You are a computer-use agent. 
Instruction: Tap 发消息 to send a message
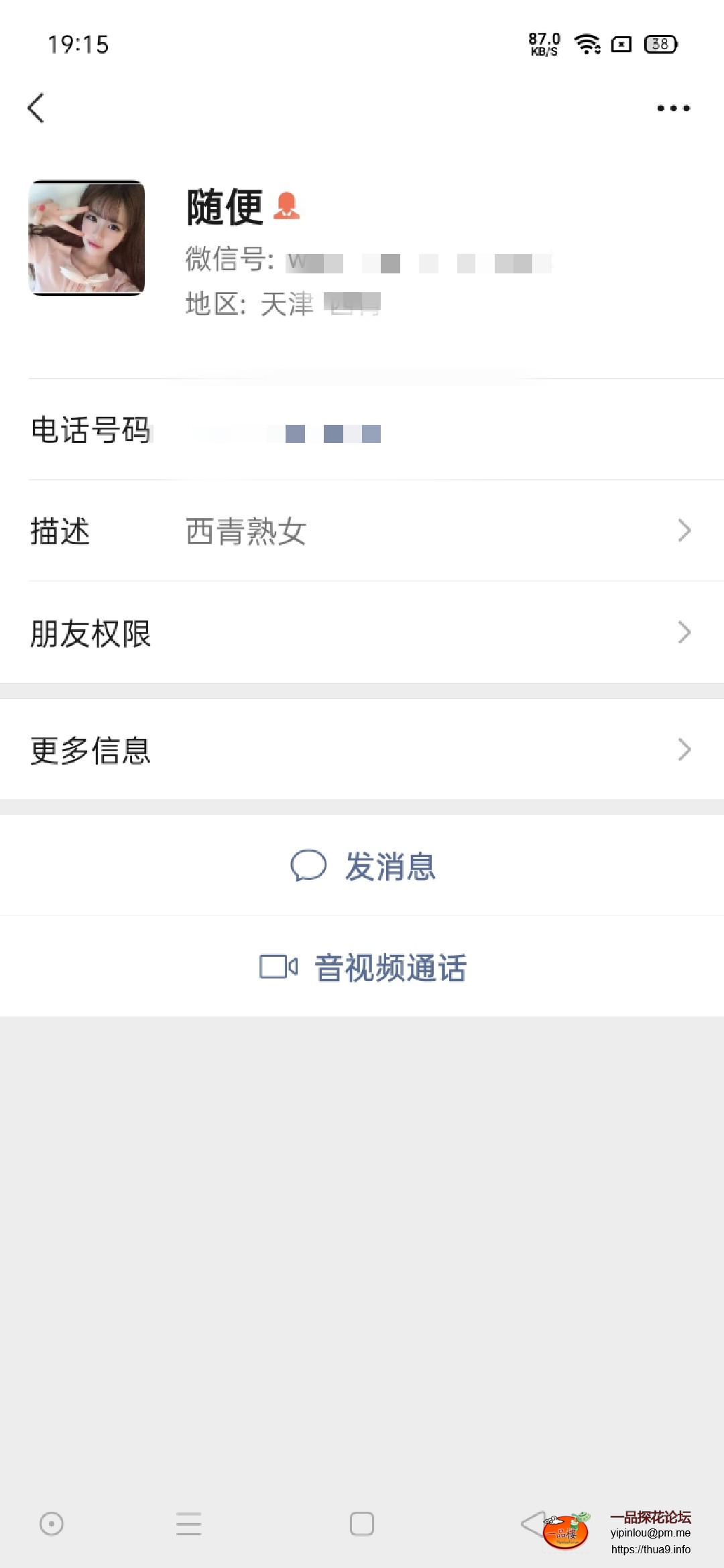click(363, 866)
